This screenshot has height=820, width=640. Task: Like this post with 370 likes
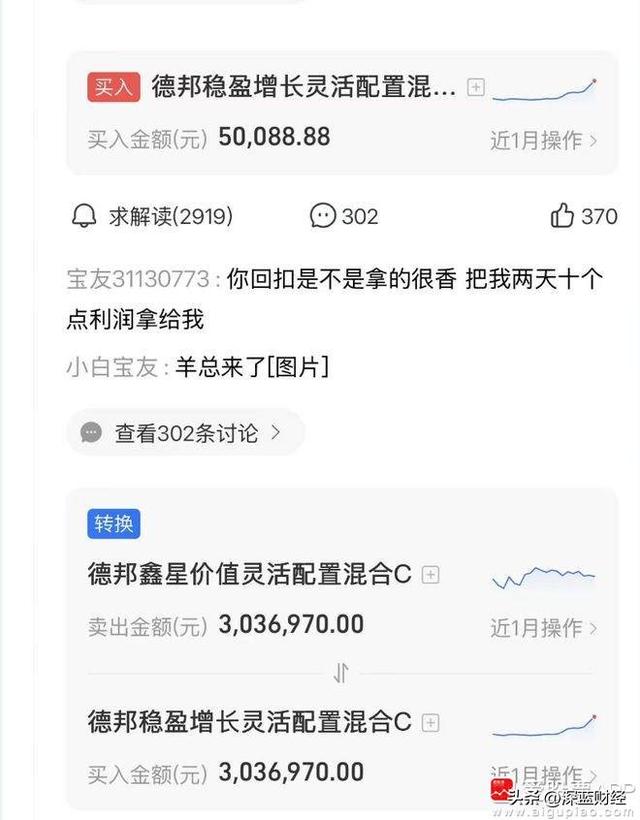point(563,216)
